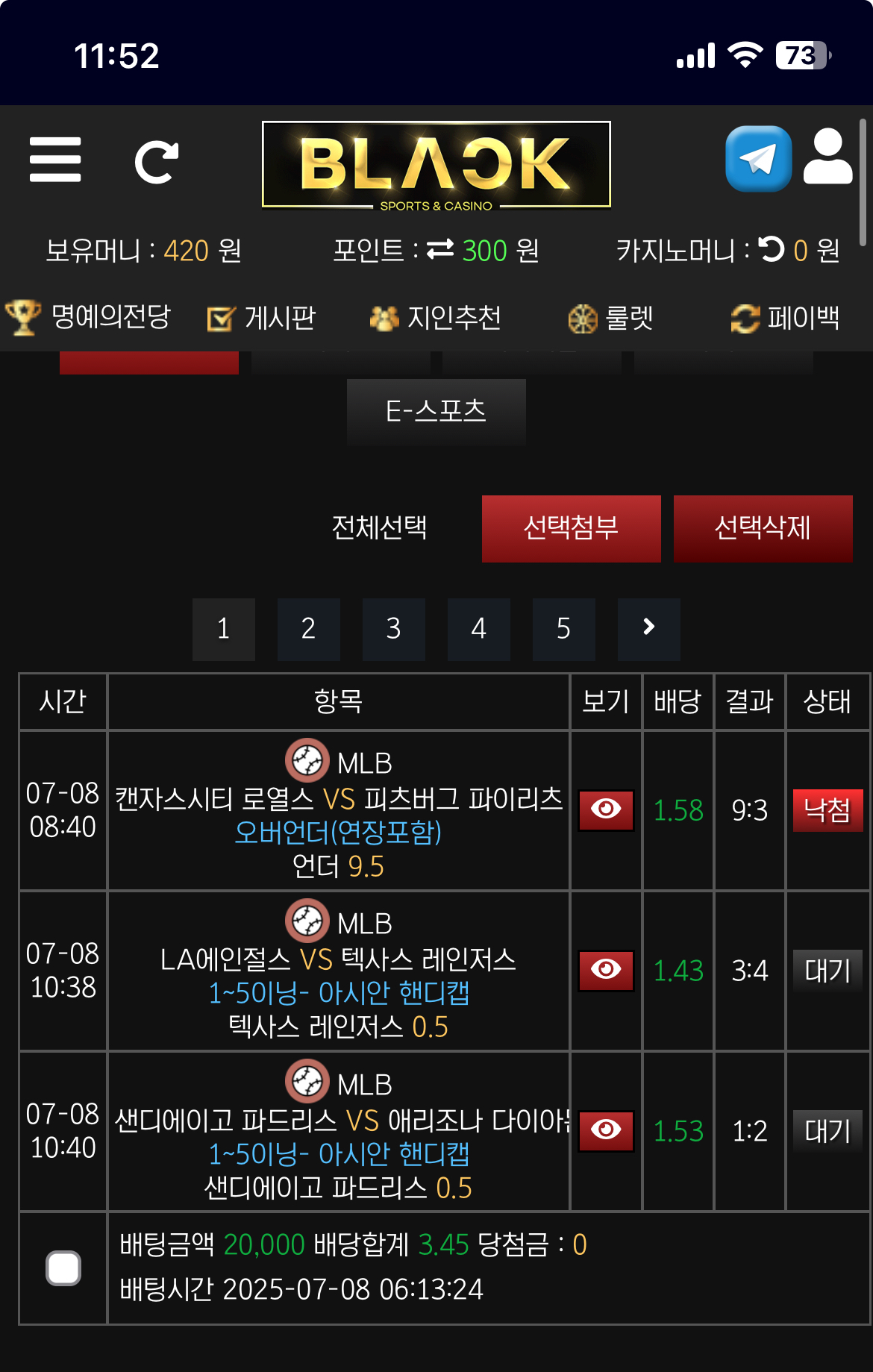873x1372 pixels.
Task: Open the Telegram contact icon
Action: click(x=758, y=159)
